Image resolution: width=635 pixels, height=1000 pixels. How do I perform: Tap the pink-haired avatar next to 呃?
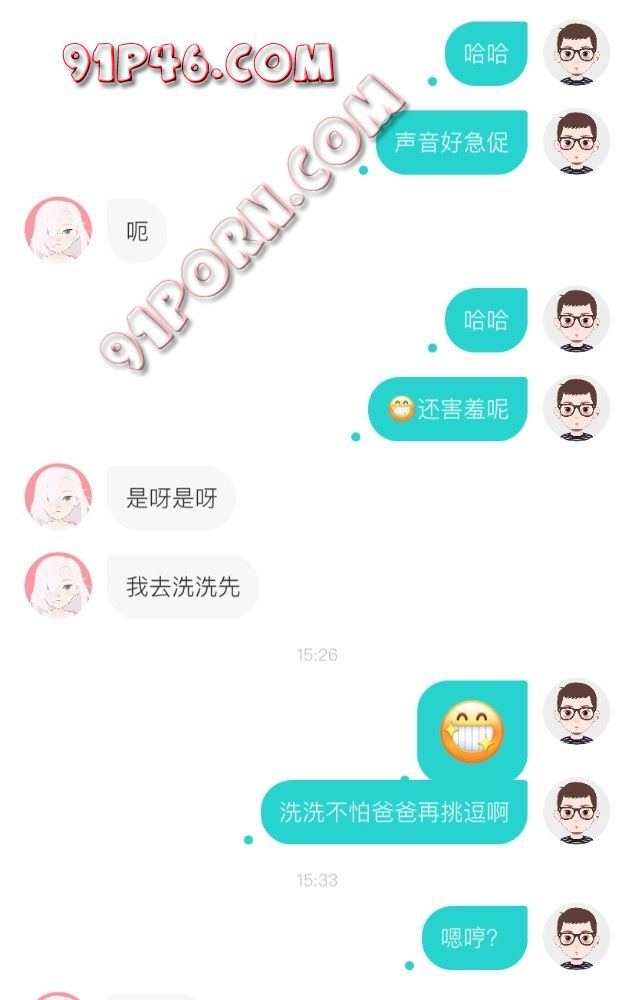pos(58,230)
